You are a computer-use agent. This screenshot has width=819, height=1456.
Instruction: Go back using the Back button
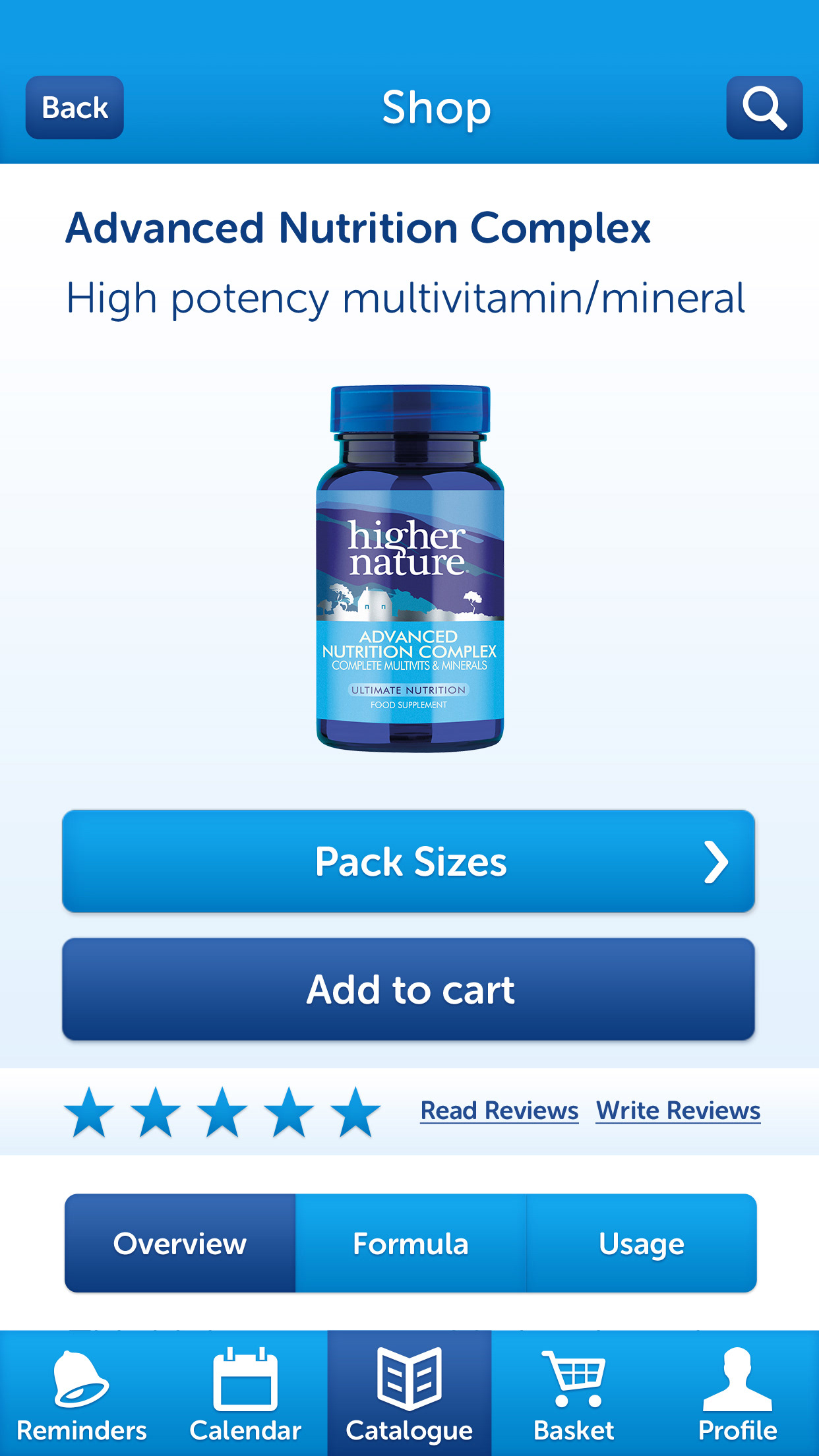(75, 107)
